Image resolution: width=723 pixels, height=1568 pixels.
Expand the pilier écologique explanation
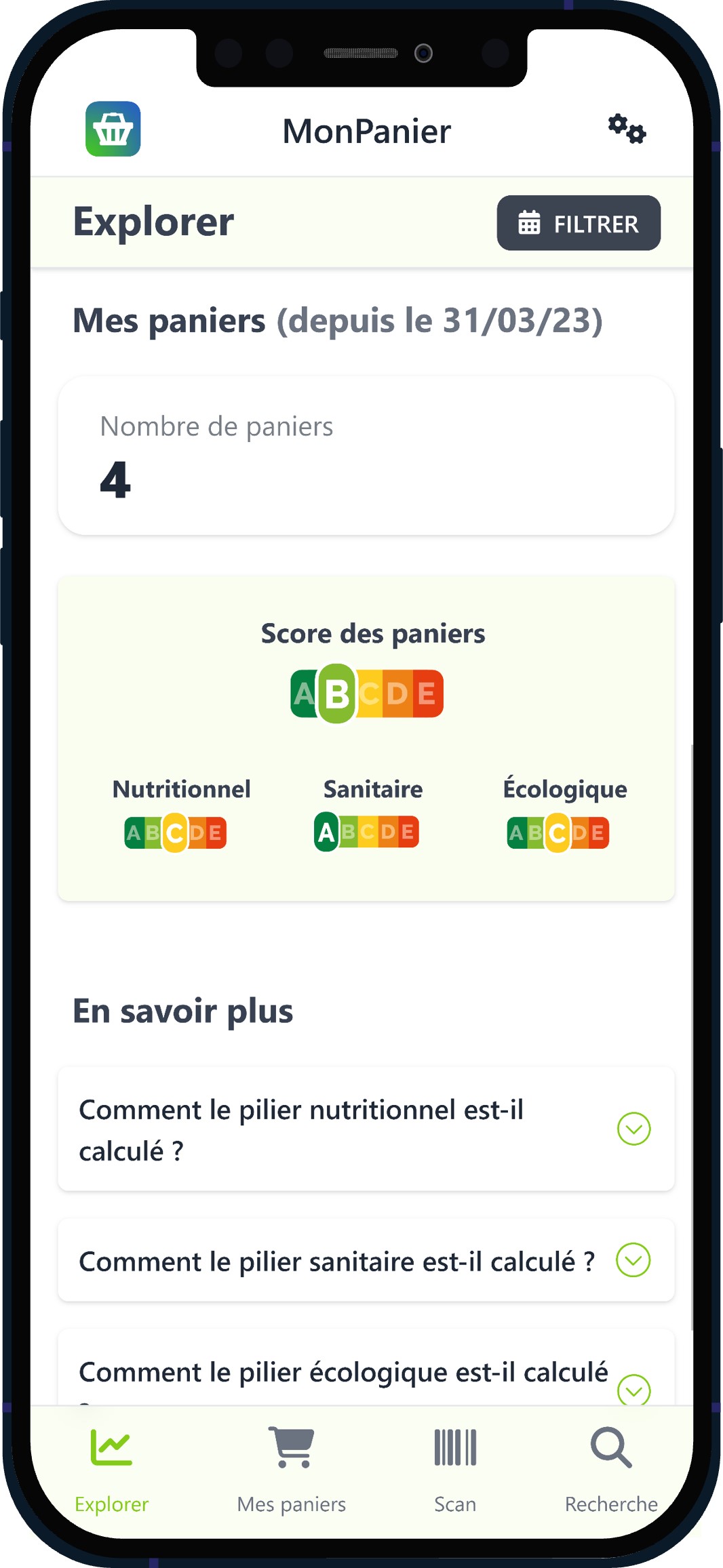(633, 1388)
